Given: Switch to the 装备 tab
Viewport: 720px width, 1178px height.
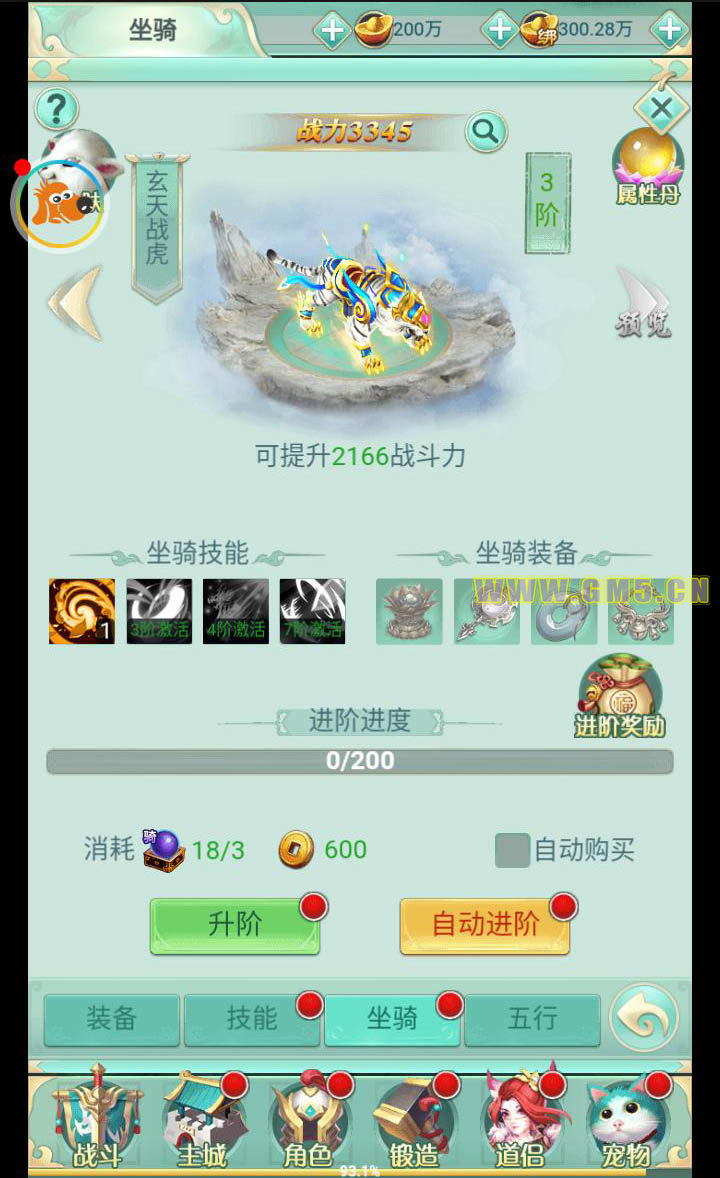Looking at the screenshot, I should [x=112, y=1019].
